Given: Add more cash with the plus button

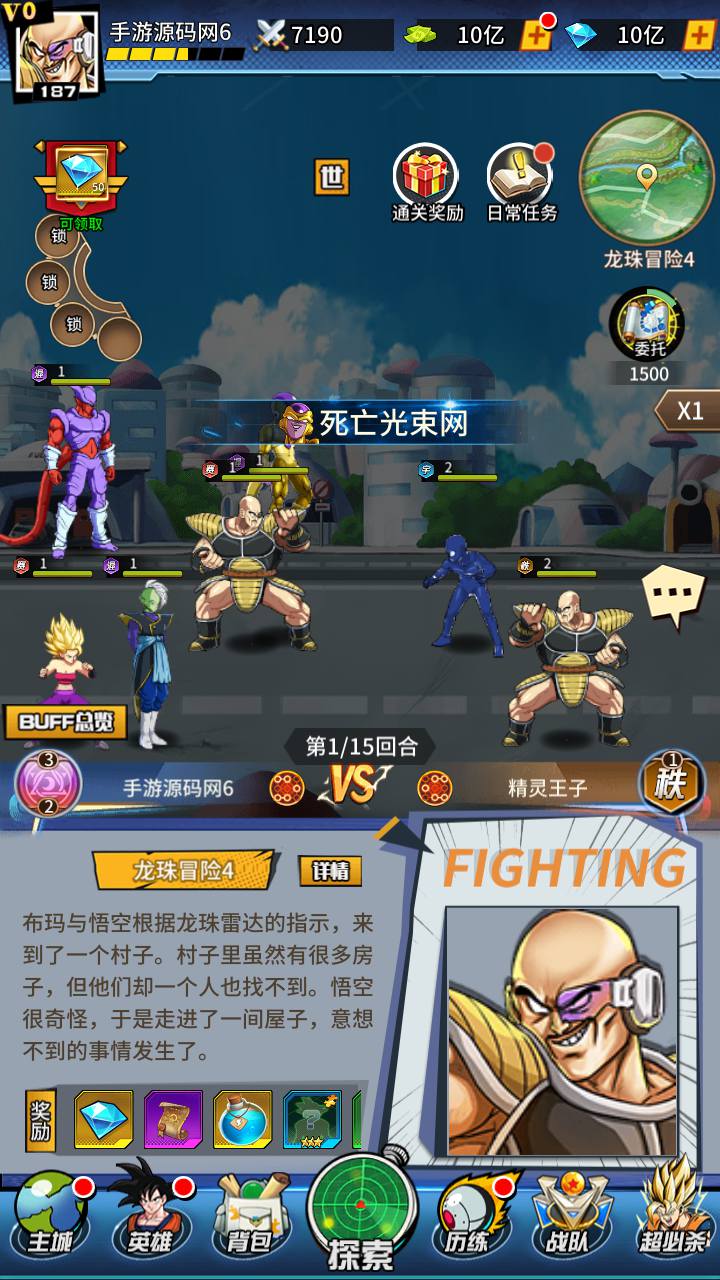Looking at the screenshot, I should point(536,36).
